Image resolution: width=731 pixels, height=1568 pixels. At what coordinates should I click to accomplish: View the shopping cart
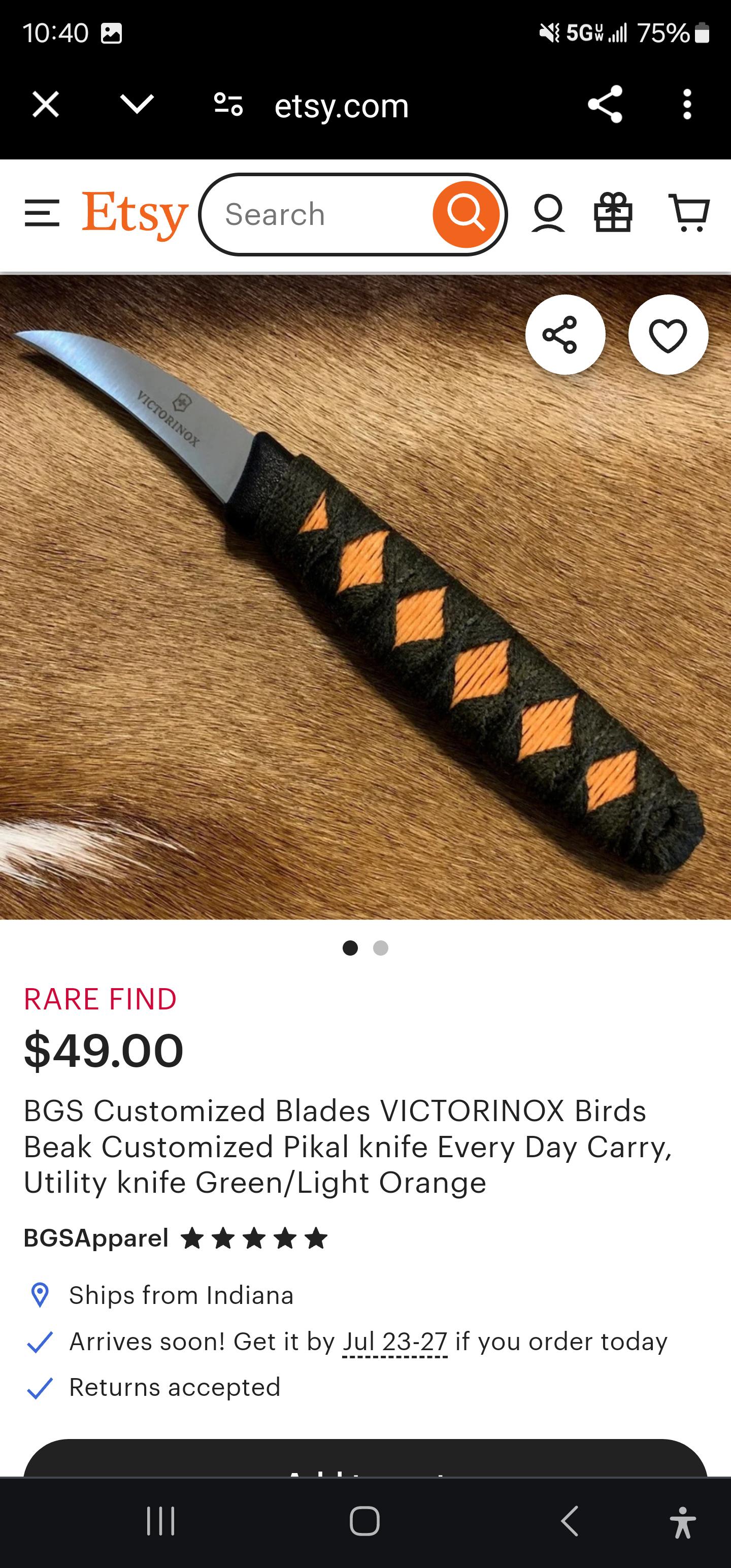688,214
